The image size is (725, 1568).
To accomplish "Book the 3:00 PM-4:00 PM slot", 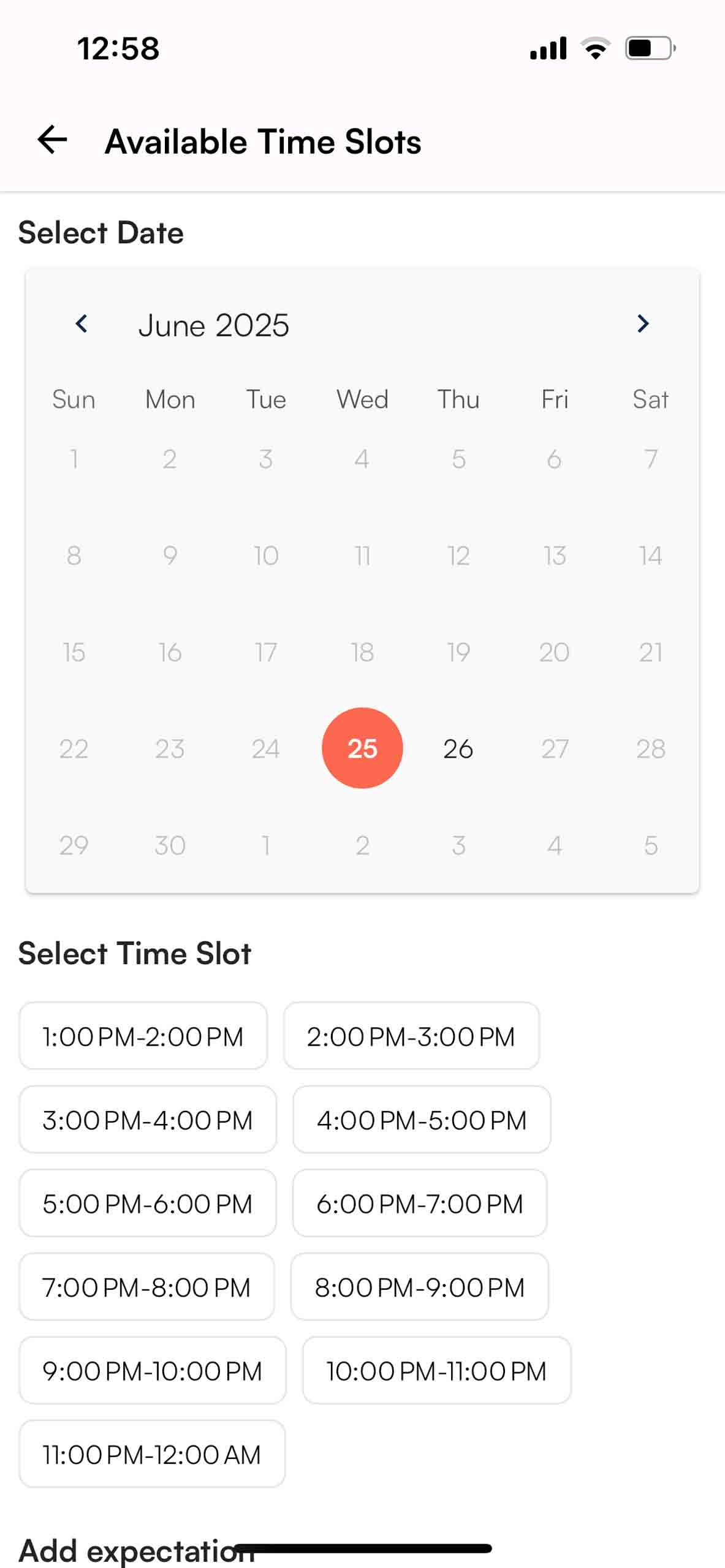I will (148, 1120).
